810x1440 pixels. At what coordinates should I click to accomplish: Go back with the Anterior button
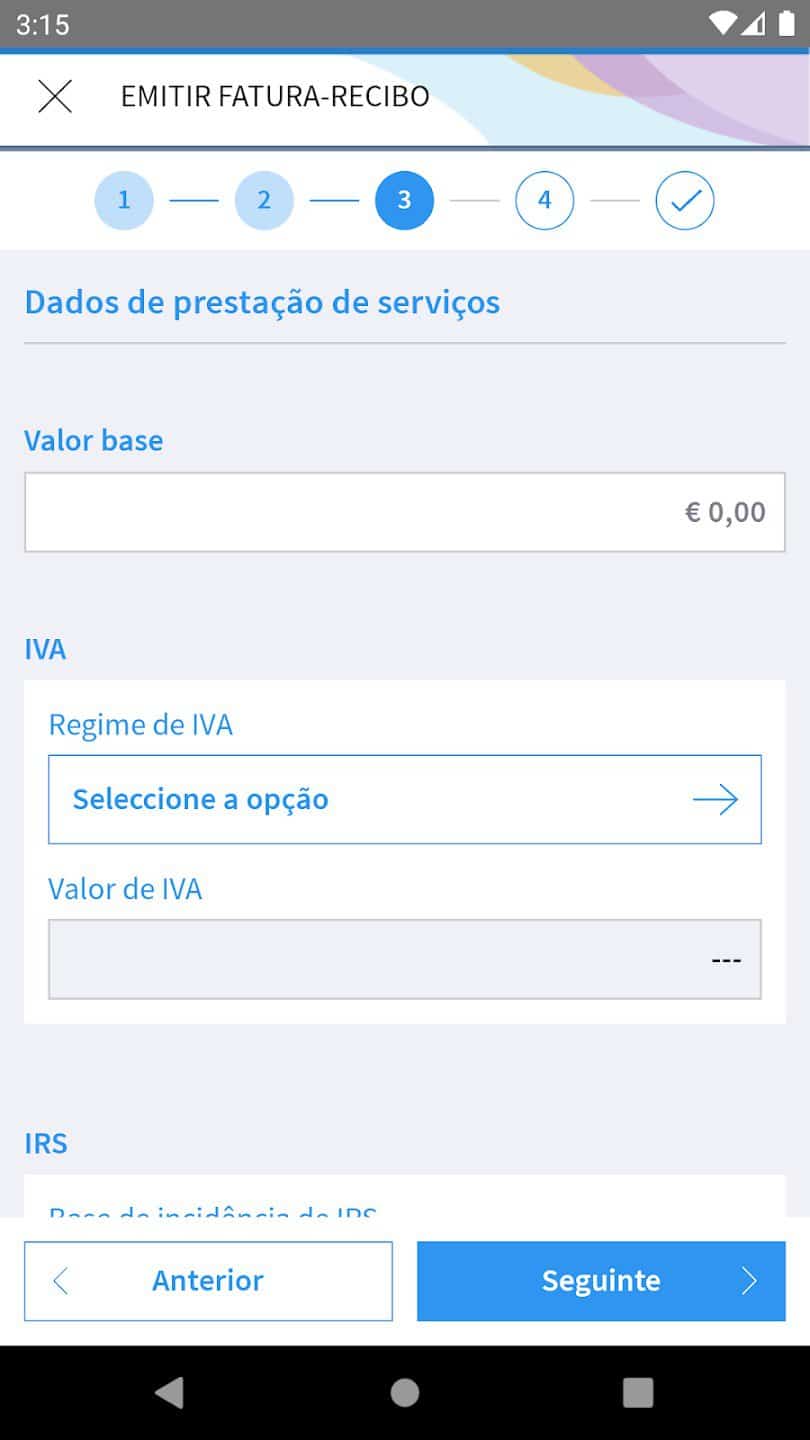point(208,1281)
